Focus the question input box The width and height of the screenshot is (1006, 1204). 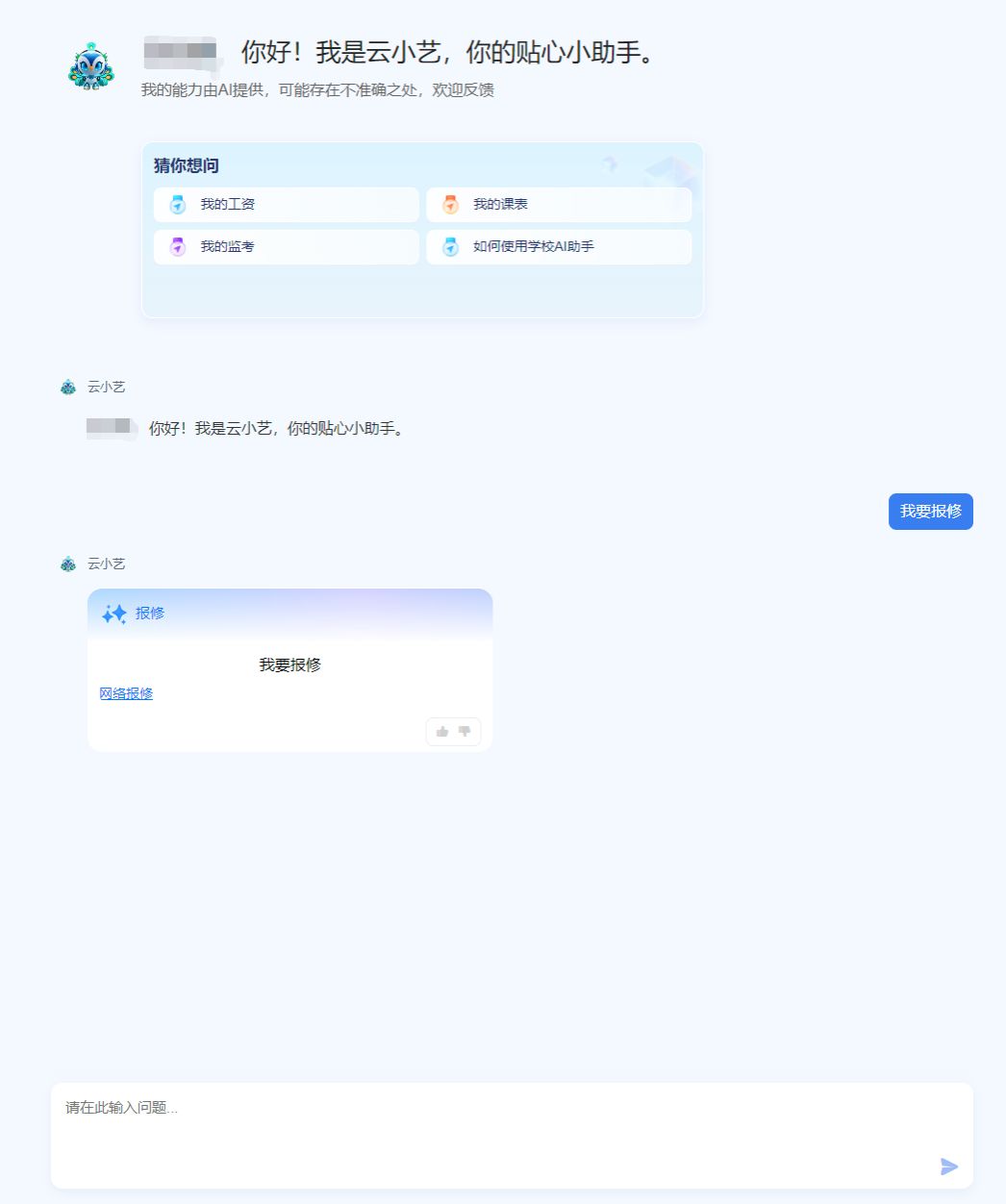[481, 1125]
